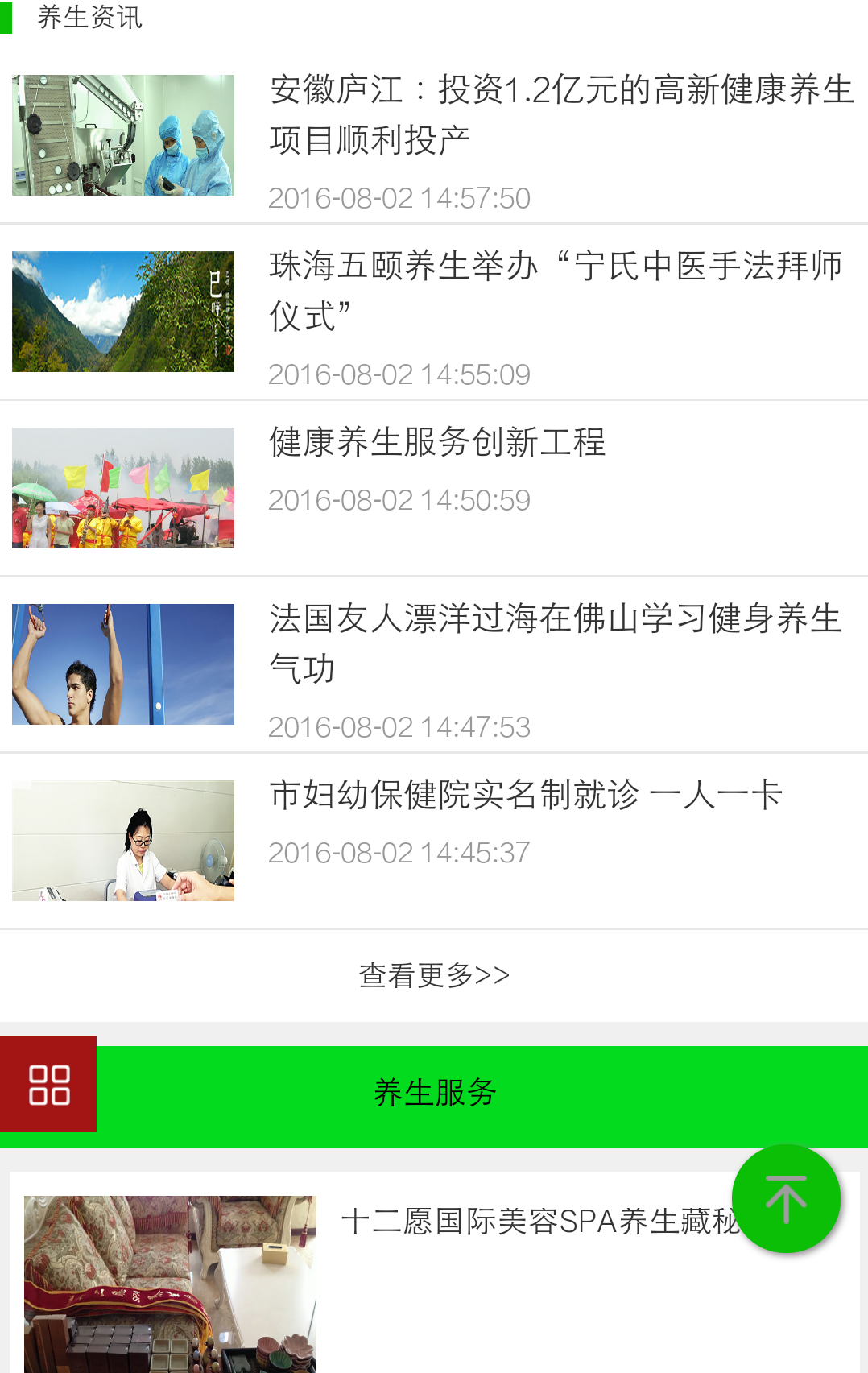Click the timestamp 2016-08-02 14:45:37
Viewport: 868px width, 1373px height.
(x=399, y=852)
